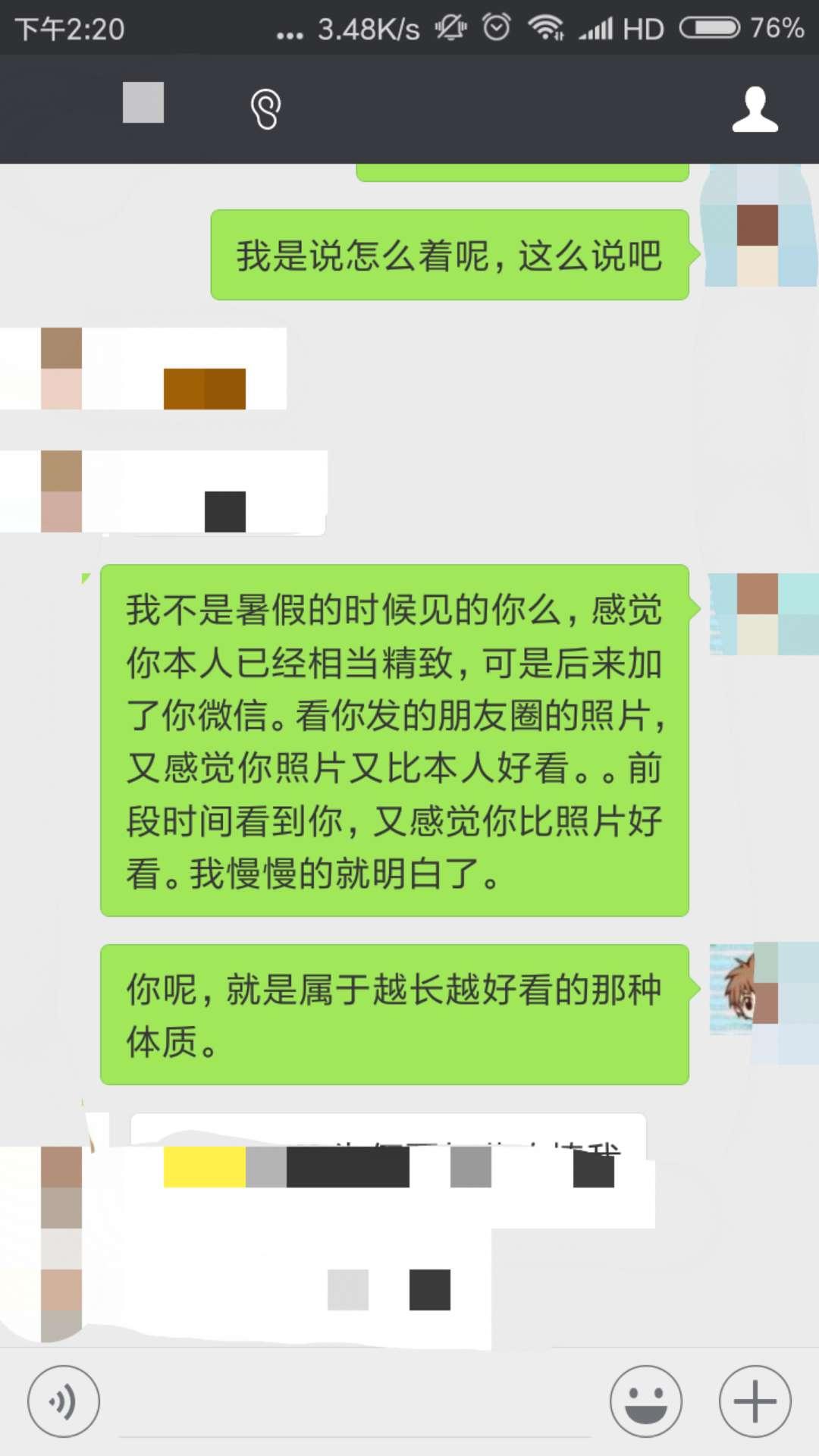
Task: Tap the avatar beside the message 我不是暑假的时候见的你么
Action: tap(758, 614)
